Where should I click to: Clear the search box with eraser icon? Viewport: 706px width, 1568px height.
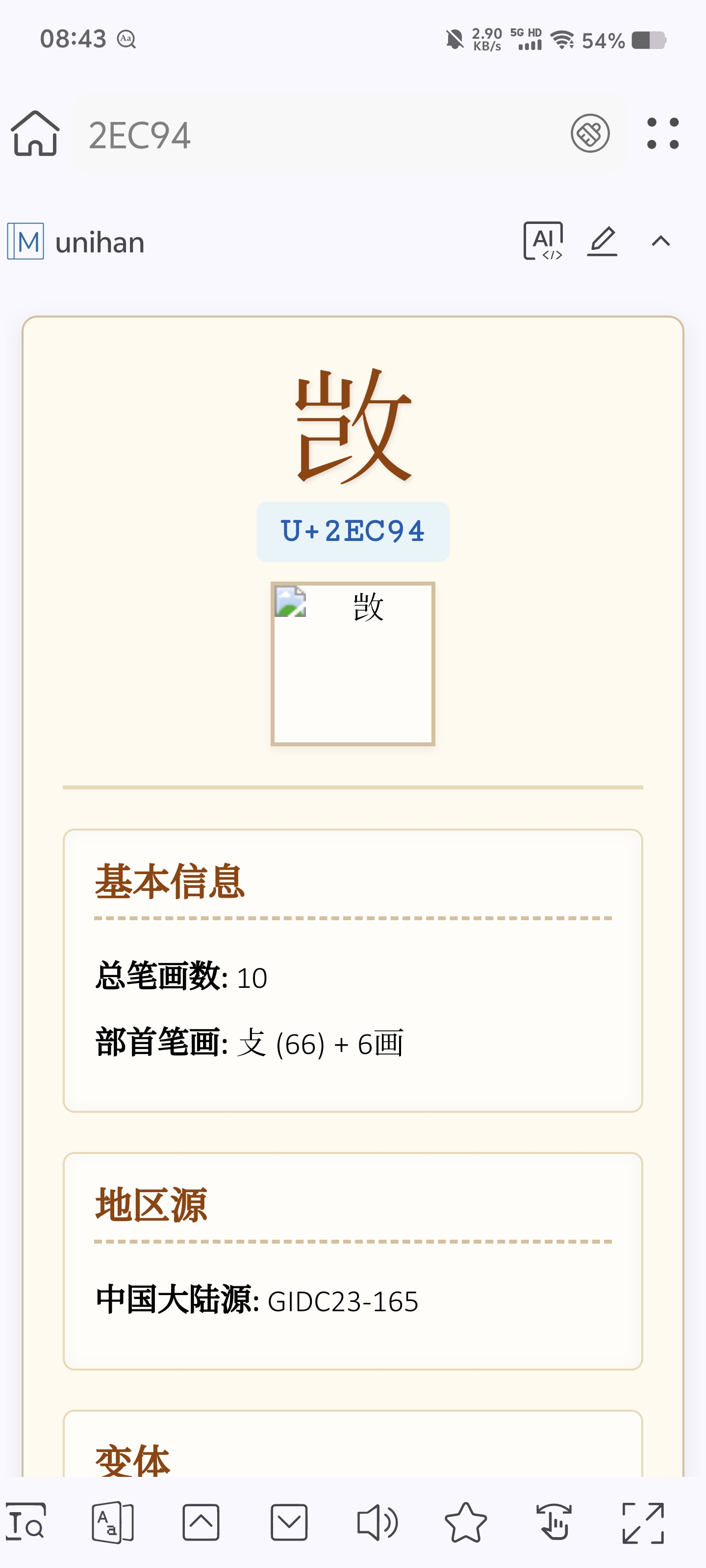point(590,133)
